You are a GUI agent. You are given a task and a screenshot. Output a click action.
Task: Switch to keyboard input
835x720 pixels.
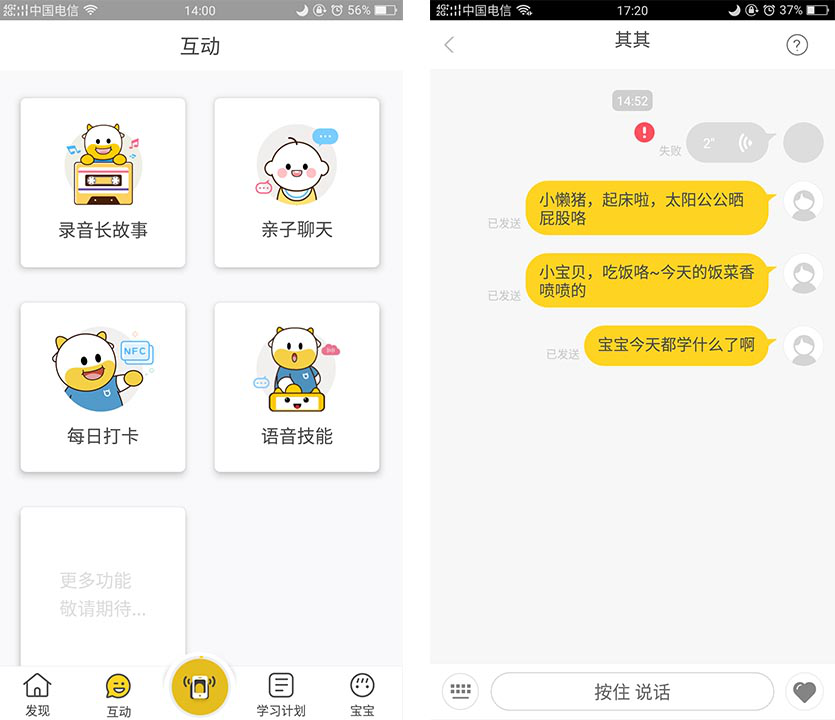(x=460, y=691)
